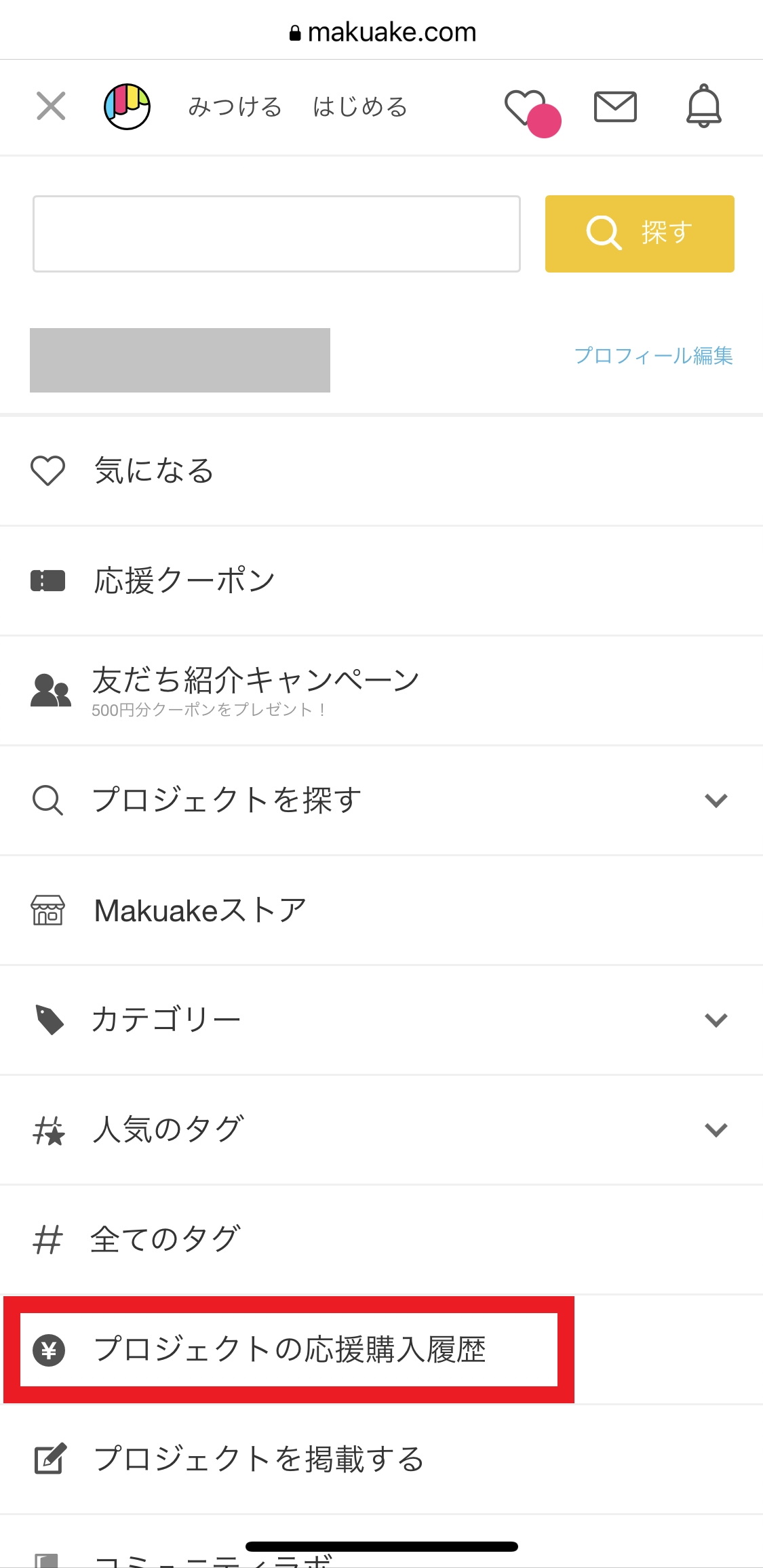Expand the カテゴリー dropdown chevron
This screenshot has width=763, height=1568.
716,1019
